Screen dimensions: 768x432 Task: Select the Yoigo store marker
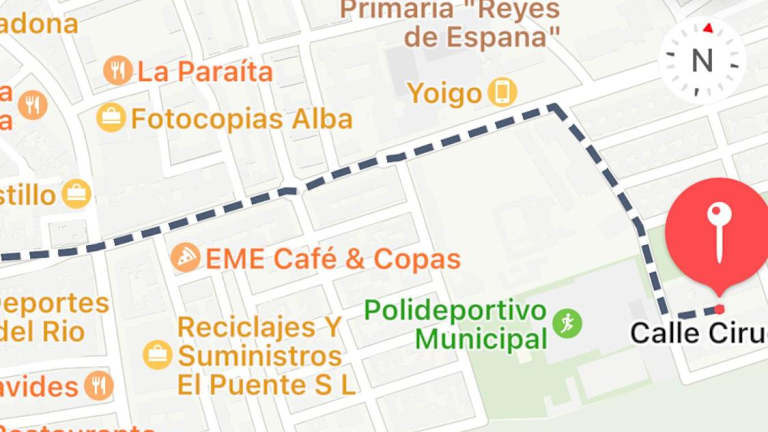[502, 93]
